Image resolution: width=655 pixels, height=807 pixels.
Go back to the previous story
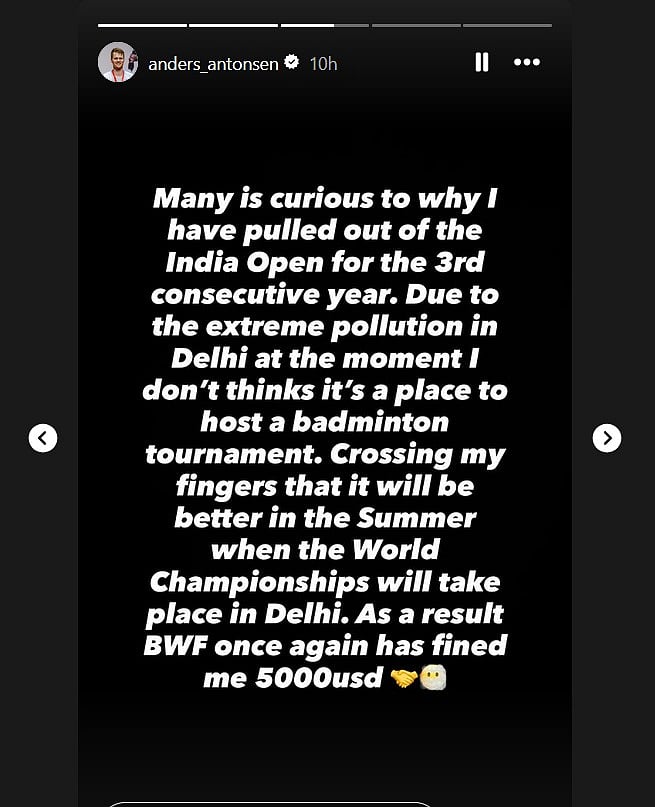click(43, 438)
